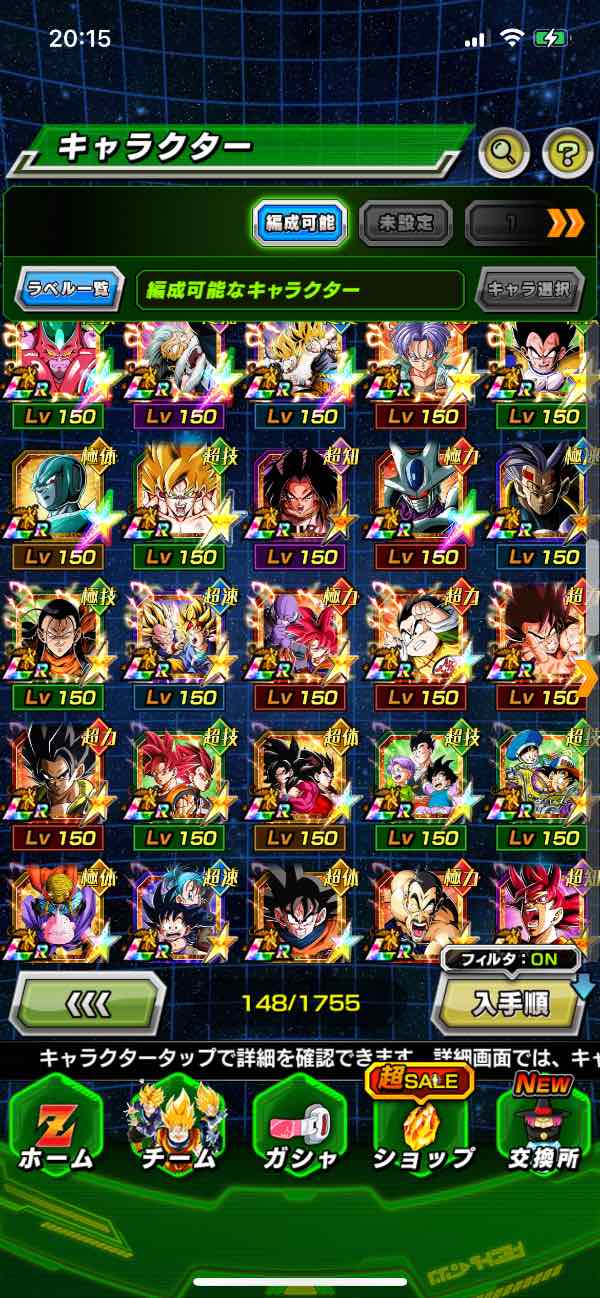Open the ガシャ tab

tap(299, 1128)
